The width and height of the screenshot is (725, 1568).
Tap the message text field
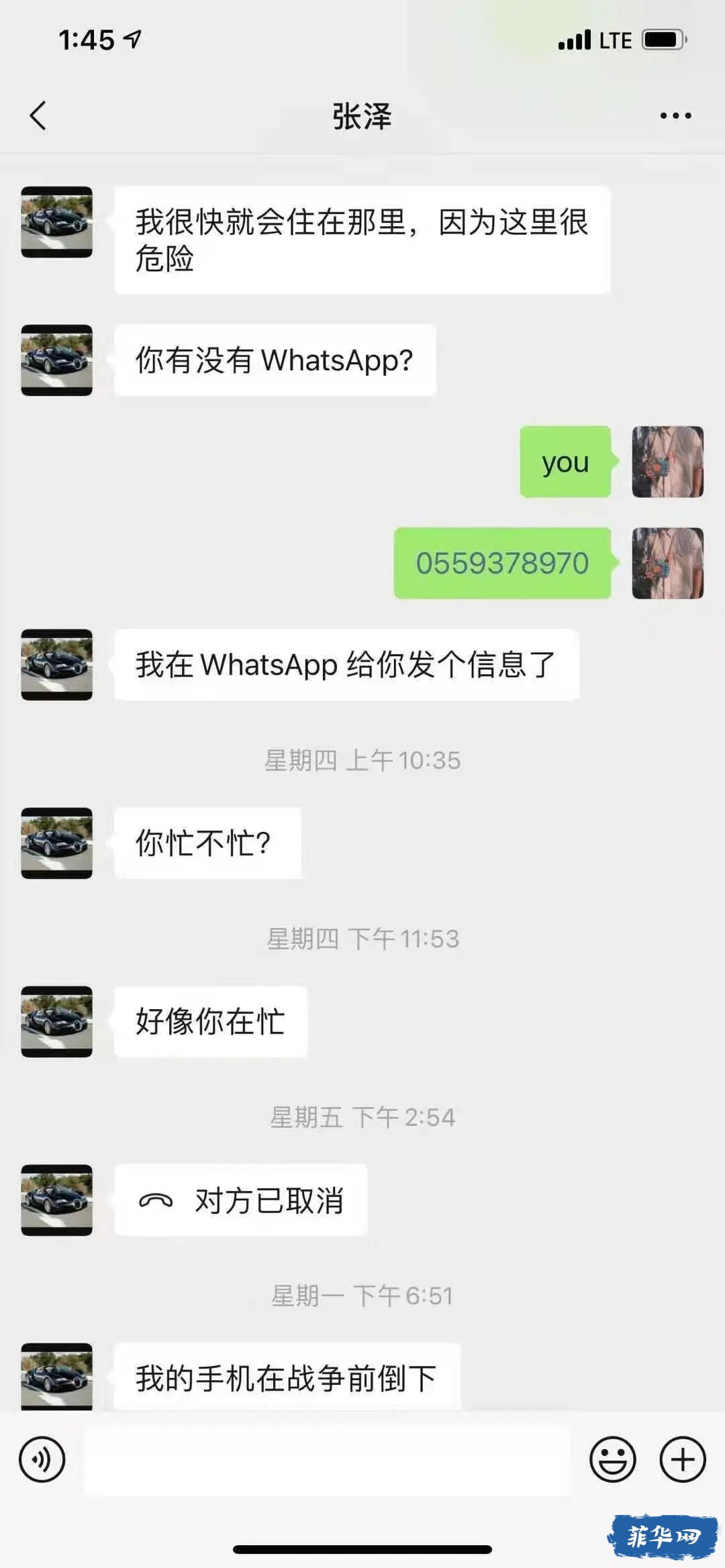click(x=327, y=1459)
